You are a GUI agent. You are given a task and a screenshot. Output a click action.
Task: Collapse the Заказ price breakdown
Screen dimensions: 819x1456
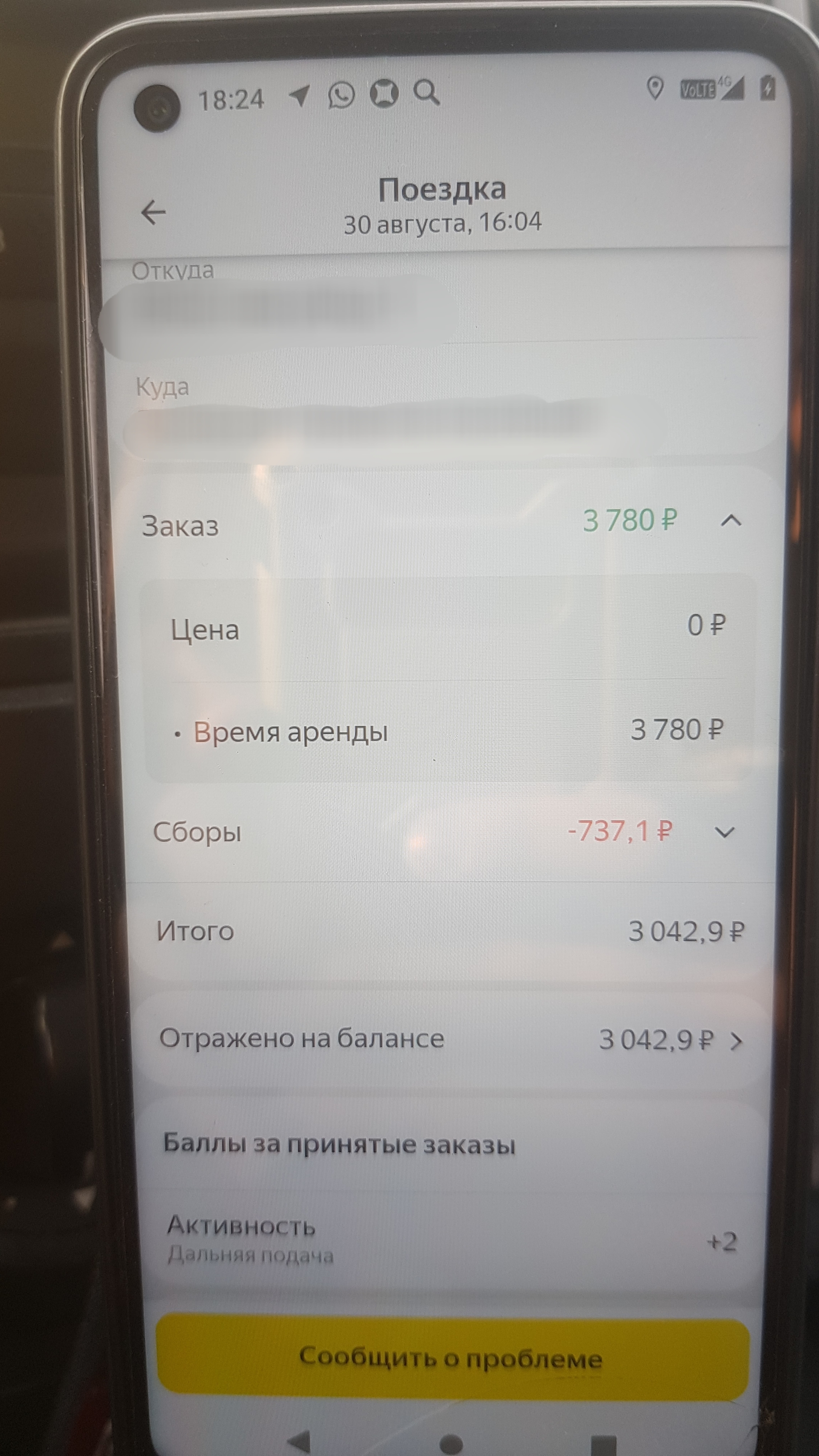coord(731,521)
